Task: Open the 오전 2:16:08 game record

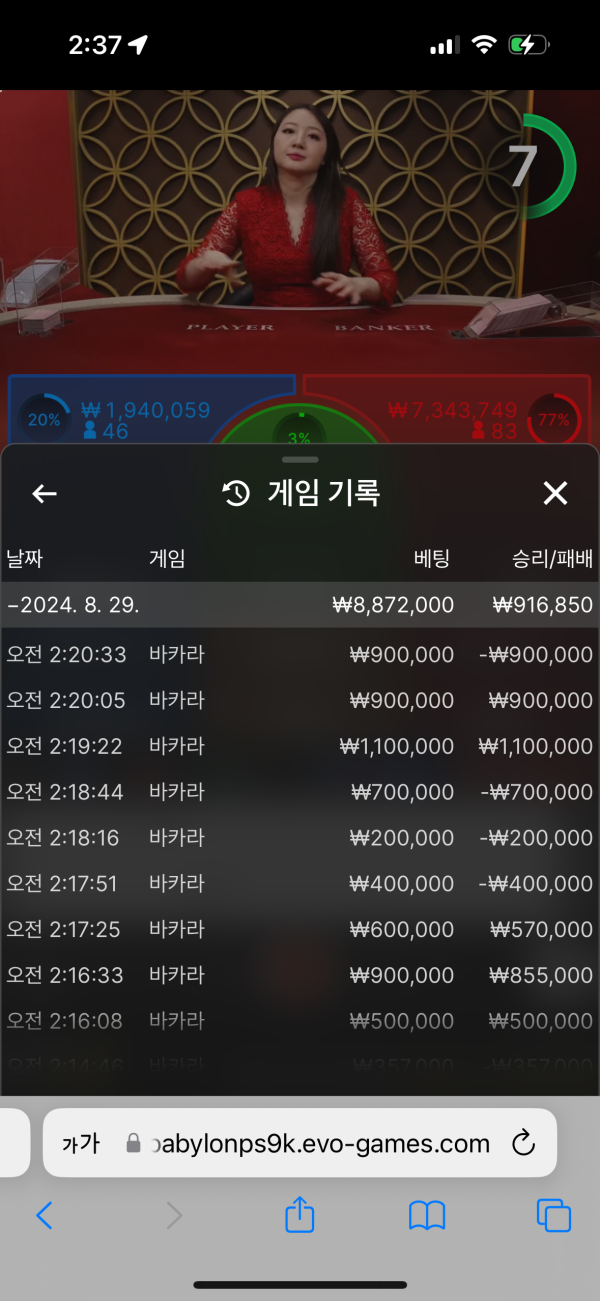Action: coord(300,1021)
